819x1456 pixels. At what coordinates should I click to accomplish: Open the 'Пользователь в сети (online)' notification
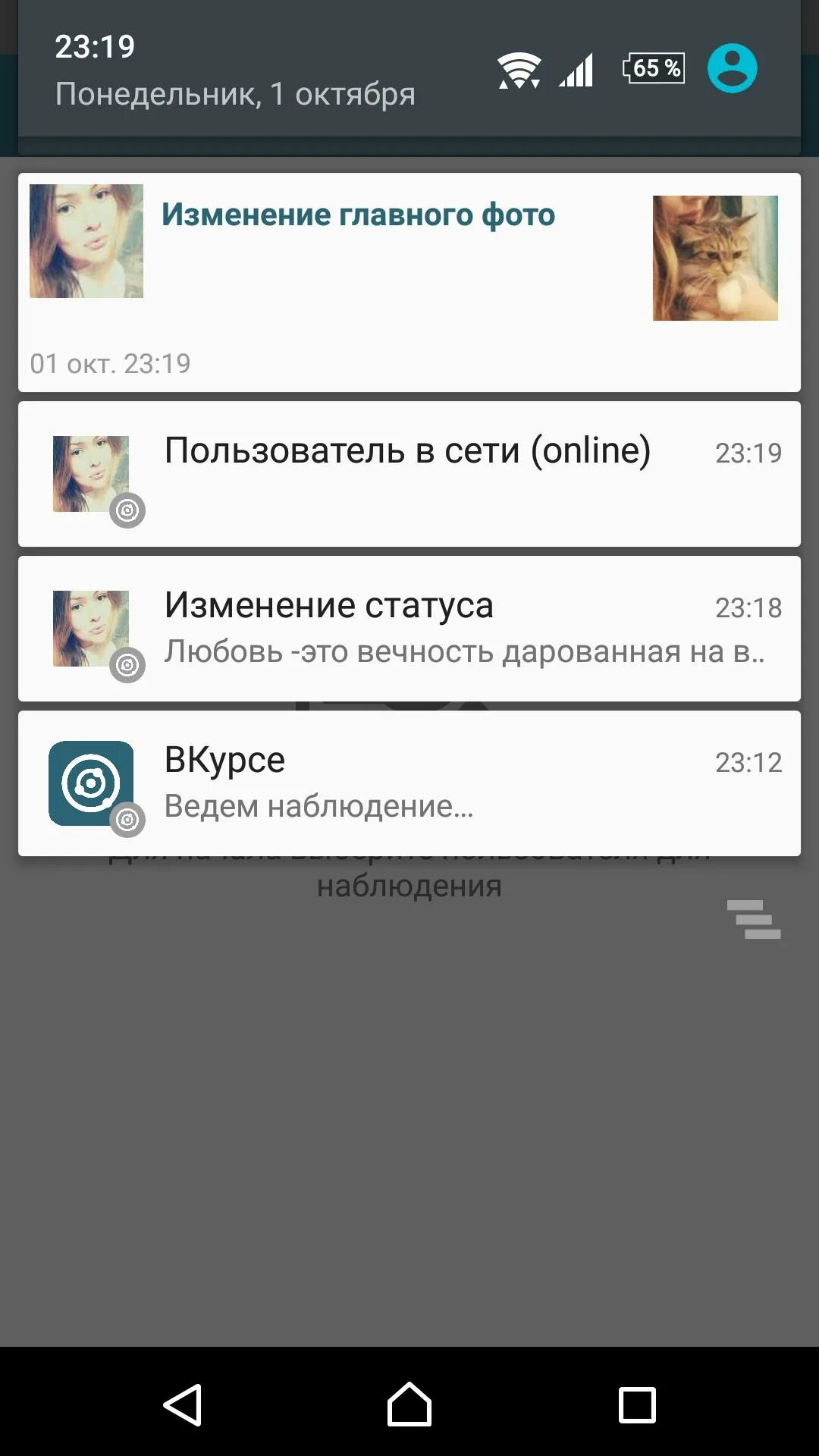409,474
